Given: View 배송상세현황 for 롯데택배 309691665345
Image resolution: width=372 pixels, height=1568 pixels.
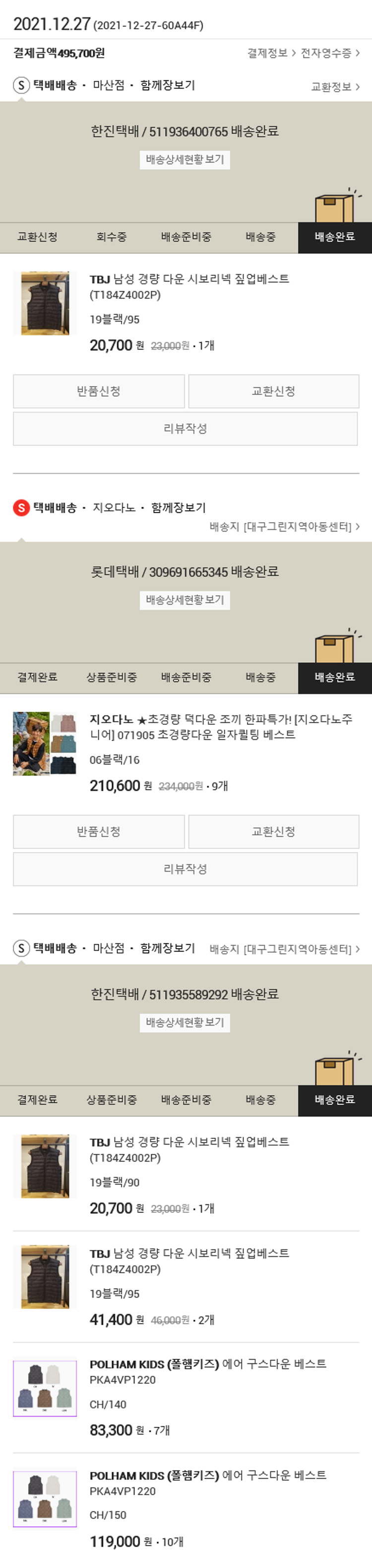Looking at the screenshot, I should coord(185,600).
